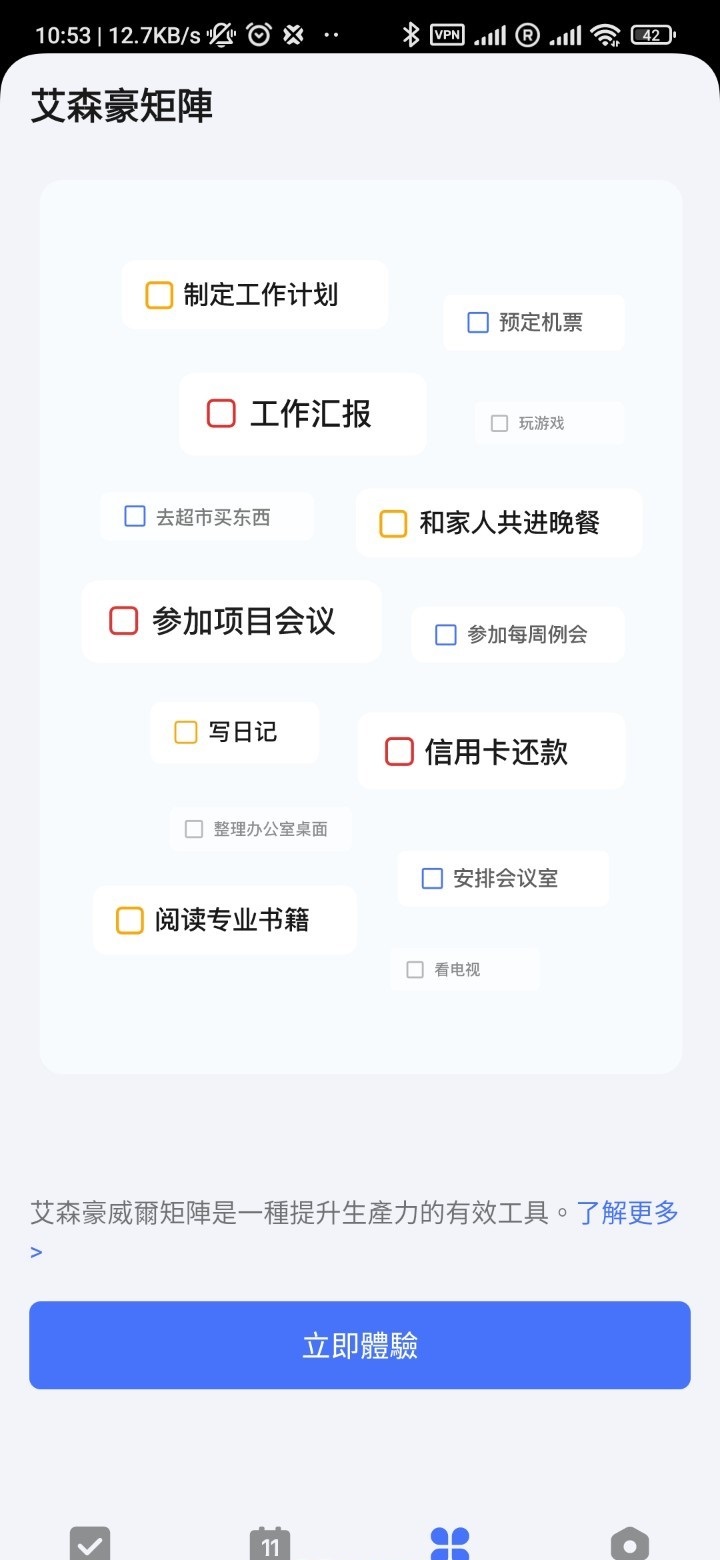Screen dimensions: 720x1560
Task: Tap the 阅读专业书籍 task card
Action: [224, 919]
